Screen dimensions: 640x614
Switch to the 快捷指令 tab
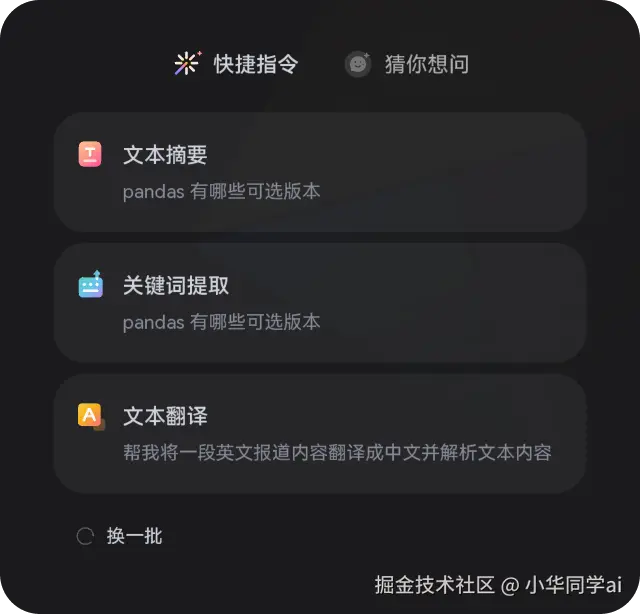(x=236, y=64)
